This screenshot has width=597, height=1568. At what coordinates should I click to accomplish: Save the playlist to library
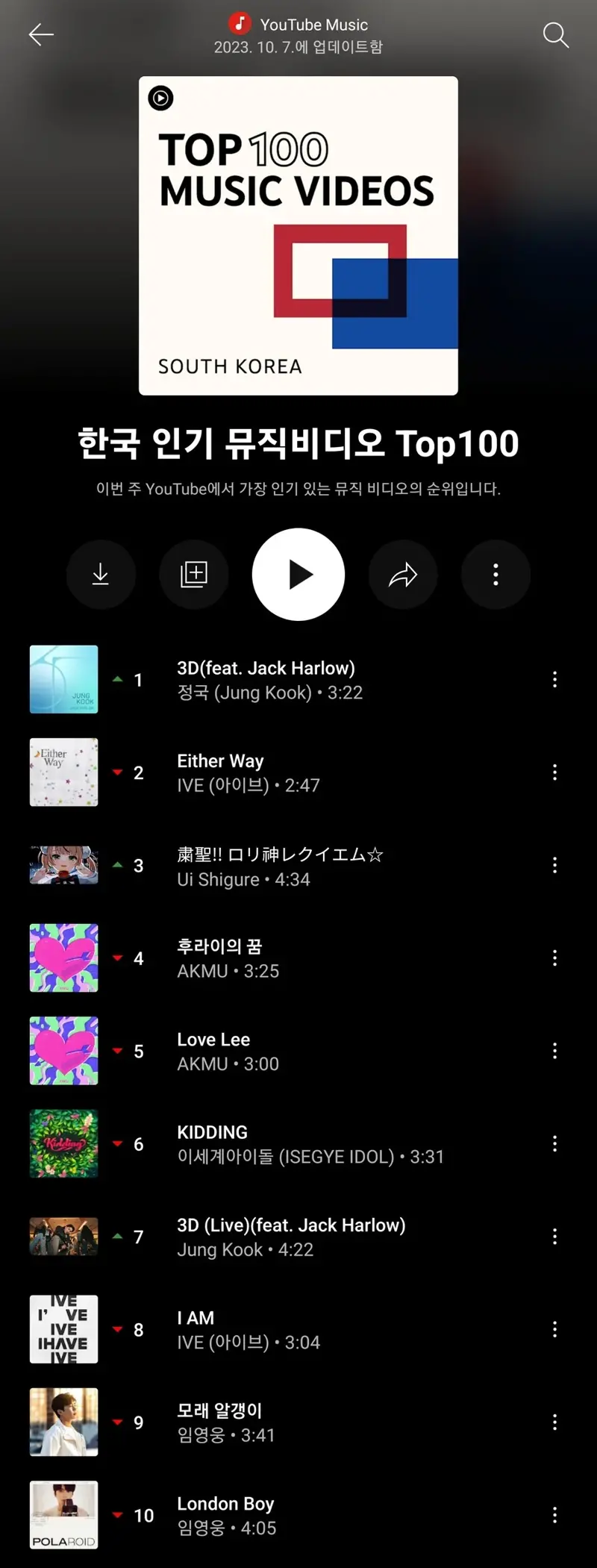[x=194, y=575]
